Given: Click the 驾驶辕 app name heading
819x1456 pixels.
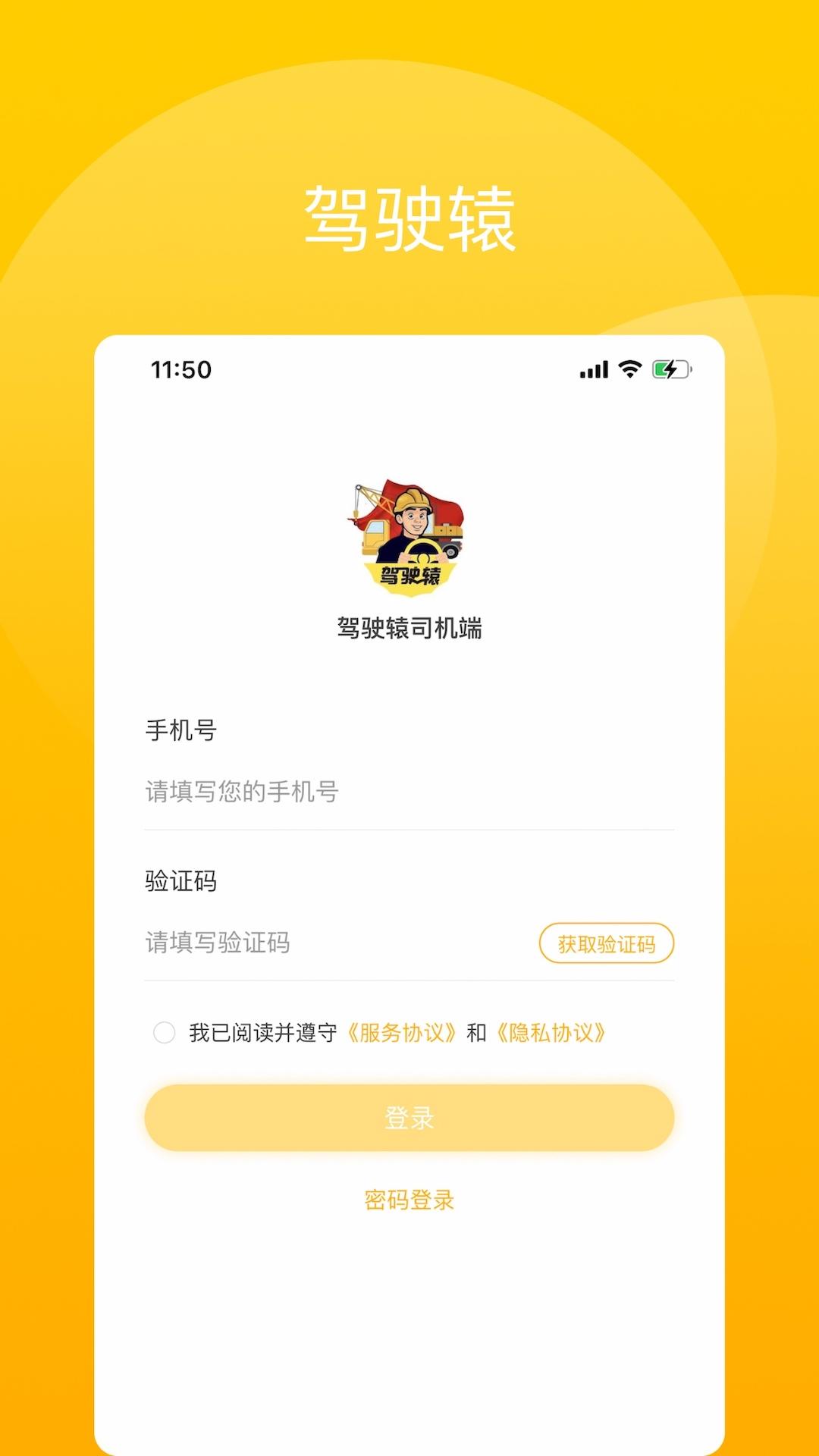Looking at the screenshot, I should coord(409,218).
